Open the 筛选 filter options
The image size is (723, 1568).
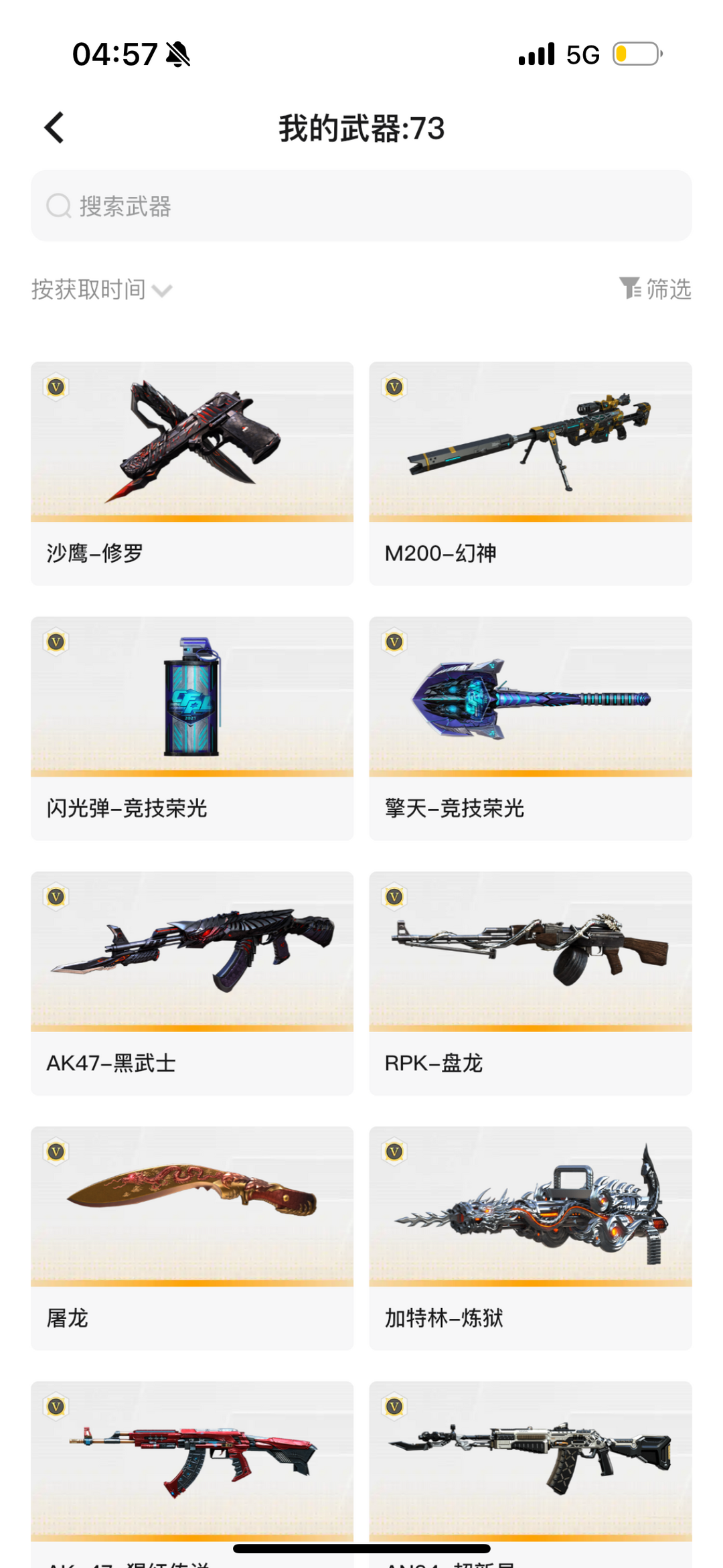tap(655, 289)
